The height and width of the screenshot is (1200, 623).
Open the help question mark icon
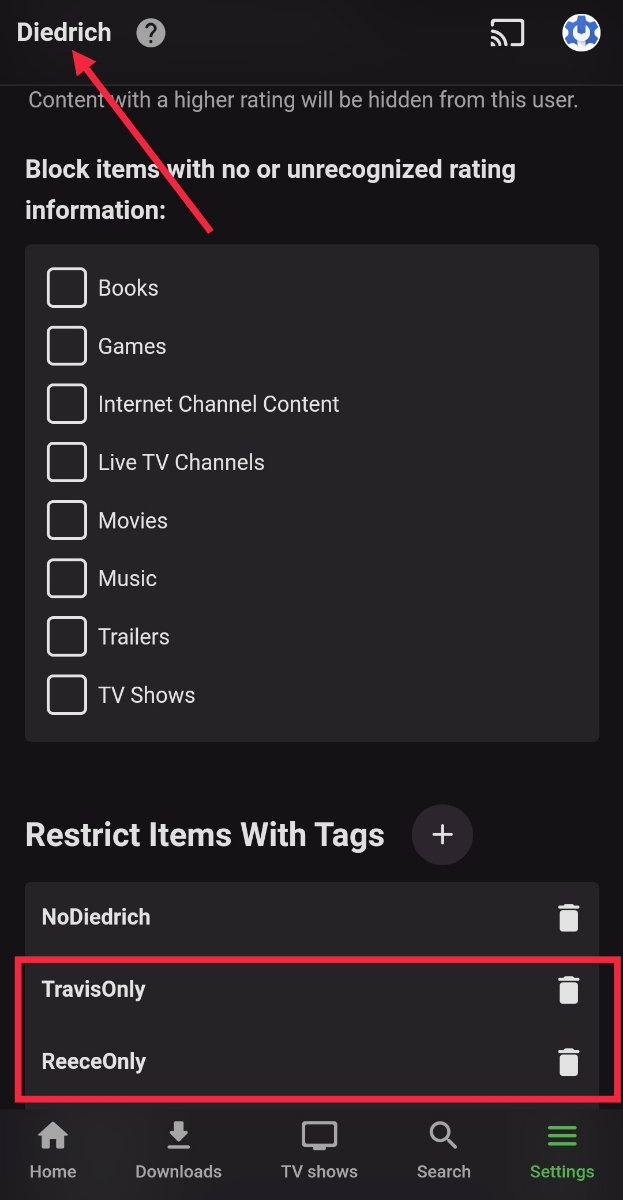(x=151, y=33)
